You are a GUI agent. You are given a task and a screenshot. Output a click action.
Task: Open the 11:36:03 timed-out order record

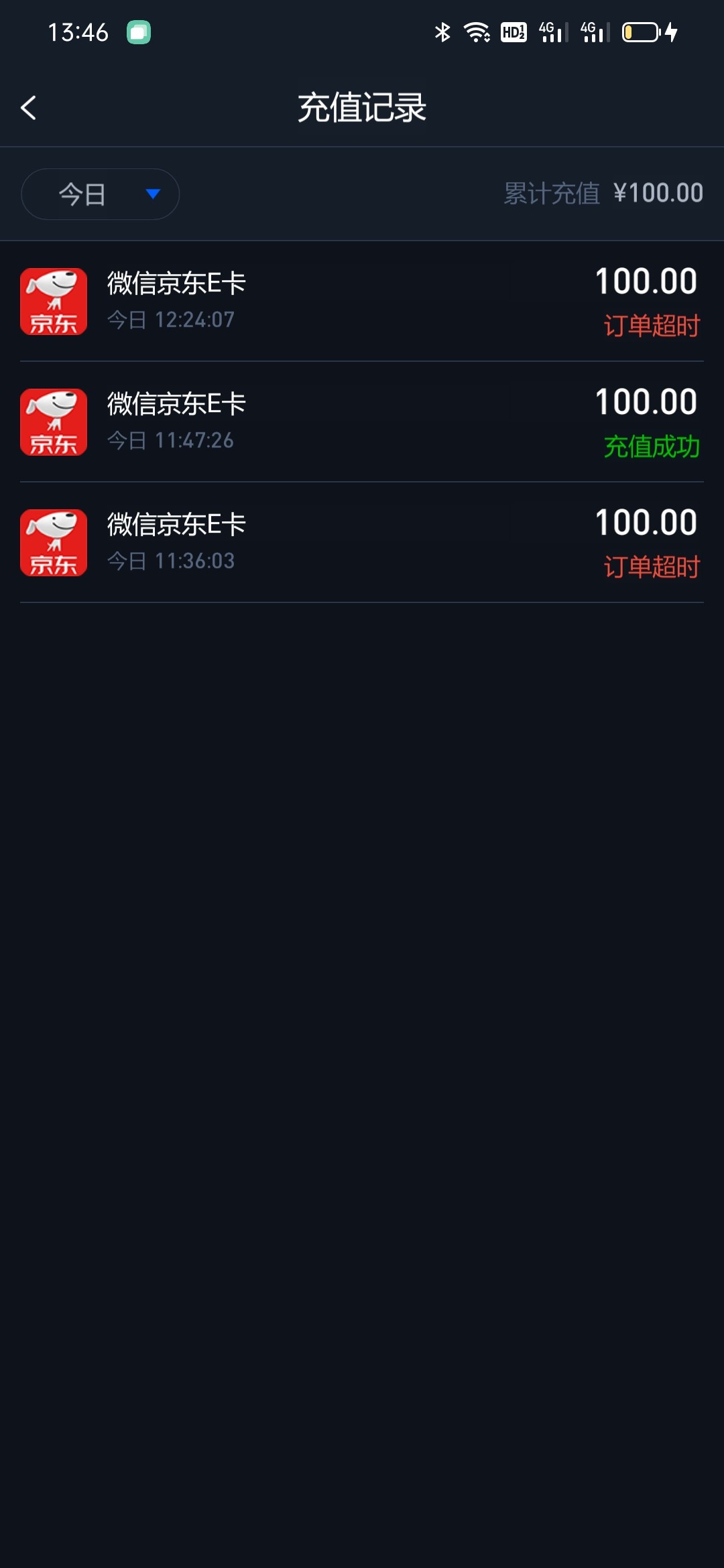[x=362, y=543]
